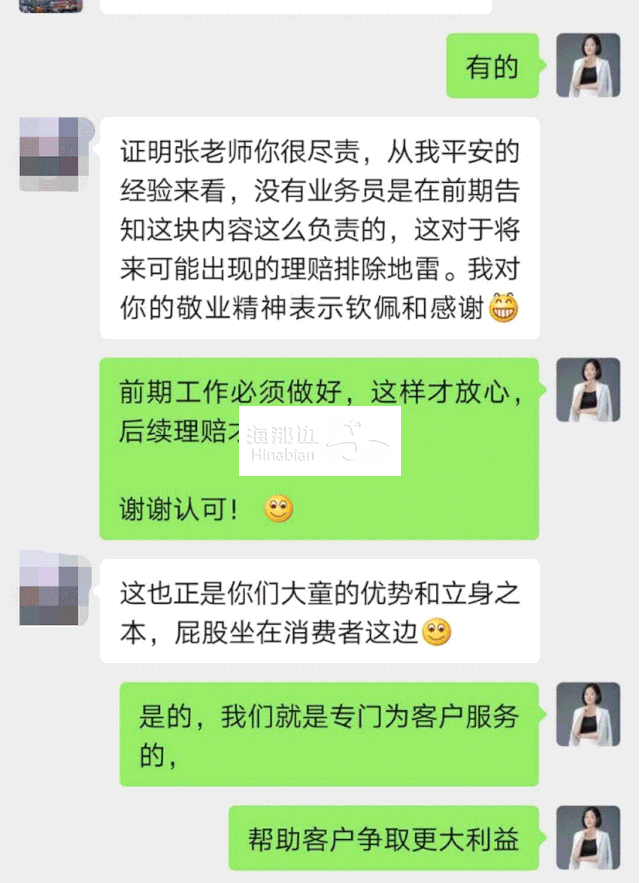Viewport: 640px width, 883px height.
Task: Tap avatar next to 前期工作必须做好 message
Action: (588, 389)
